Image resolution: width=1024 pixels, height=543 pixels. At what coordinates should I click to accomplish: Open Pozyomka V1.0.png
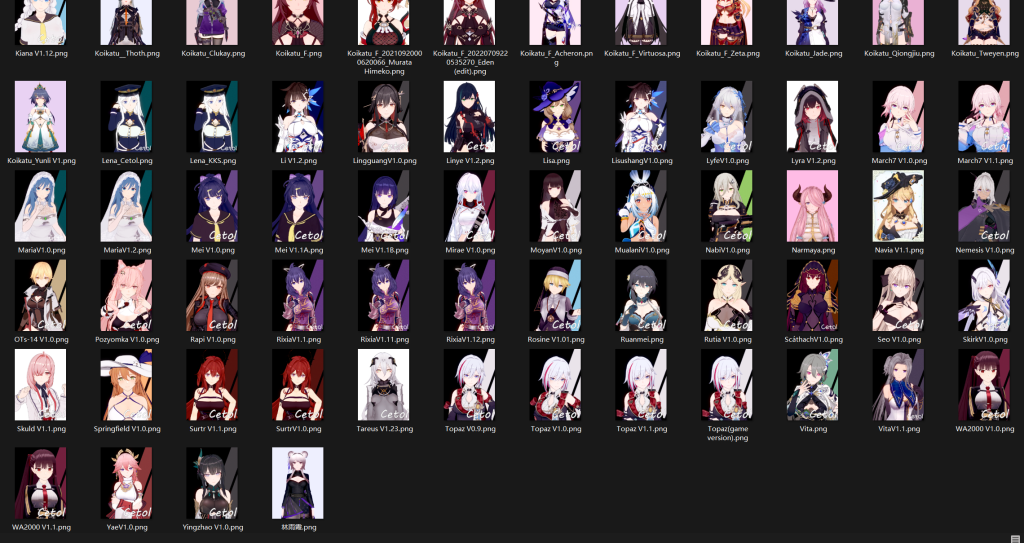(126, 295)
